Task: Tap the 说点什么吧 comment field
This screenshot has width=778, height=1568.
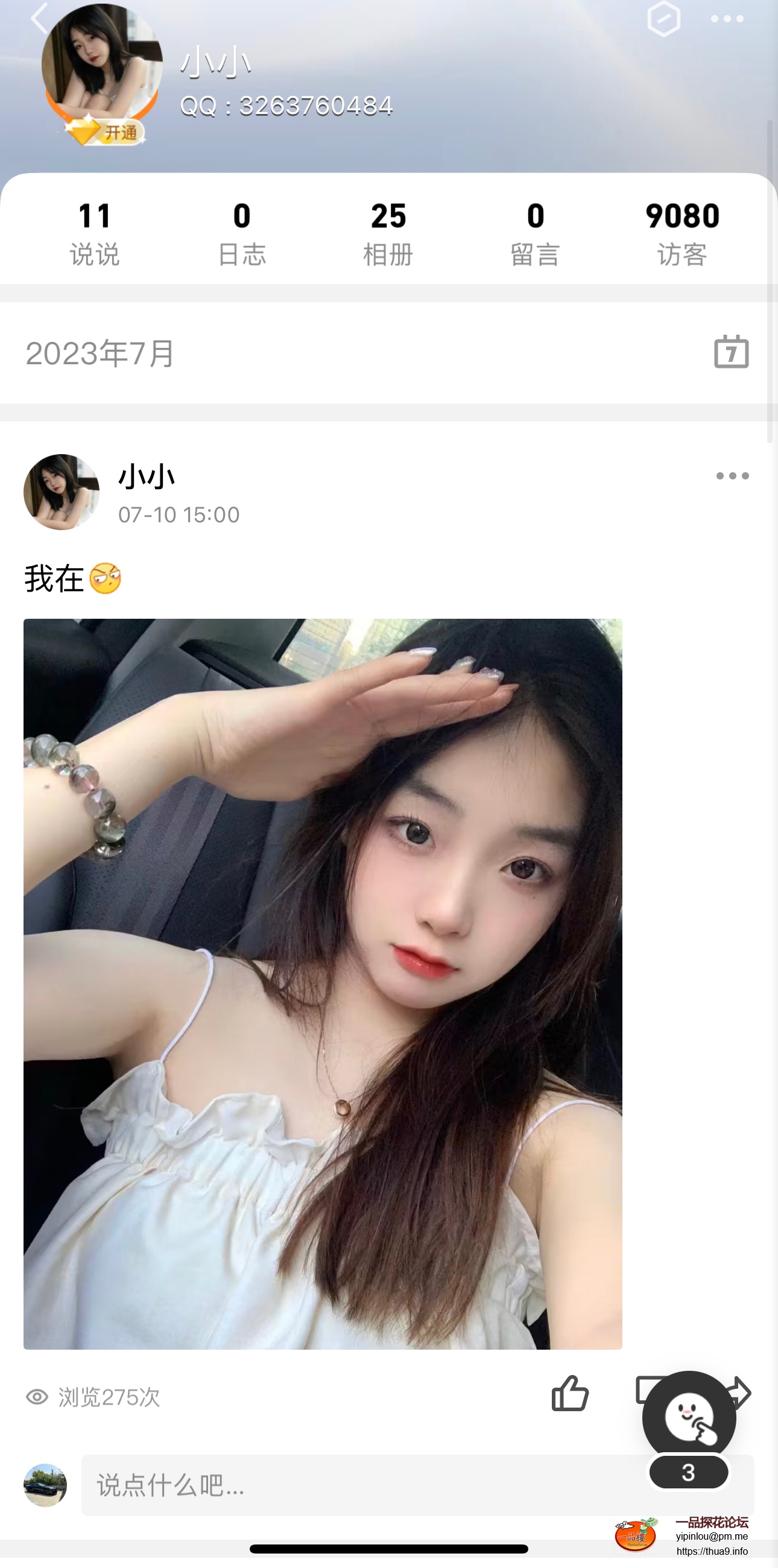Action: point(365,1485)
